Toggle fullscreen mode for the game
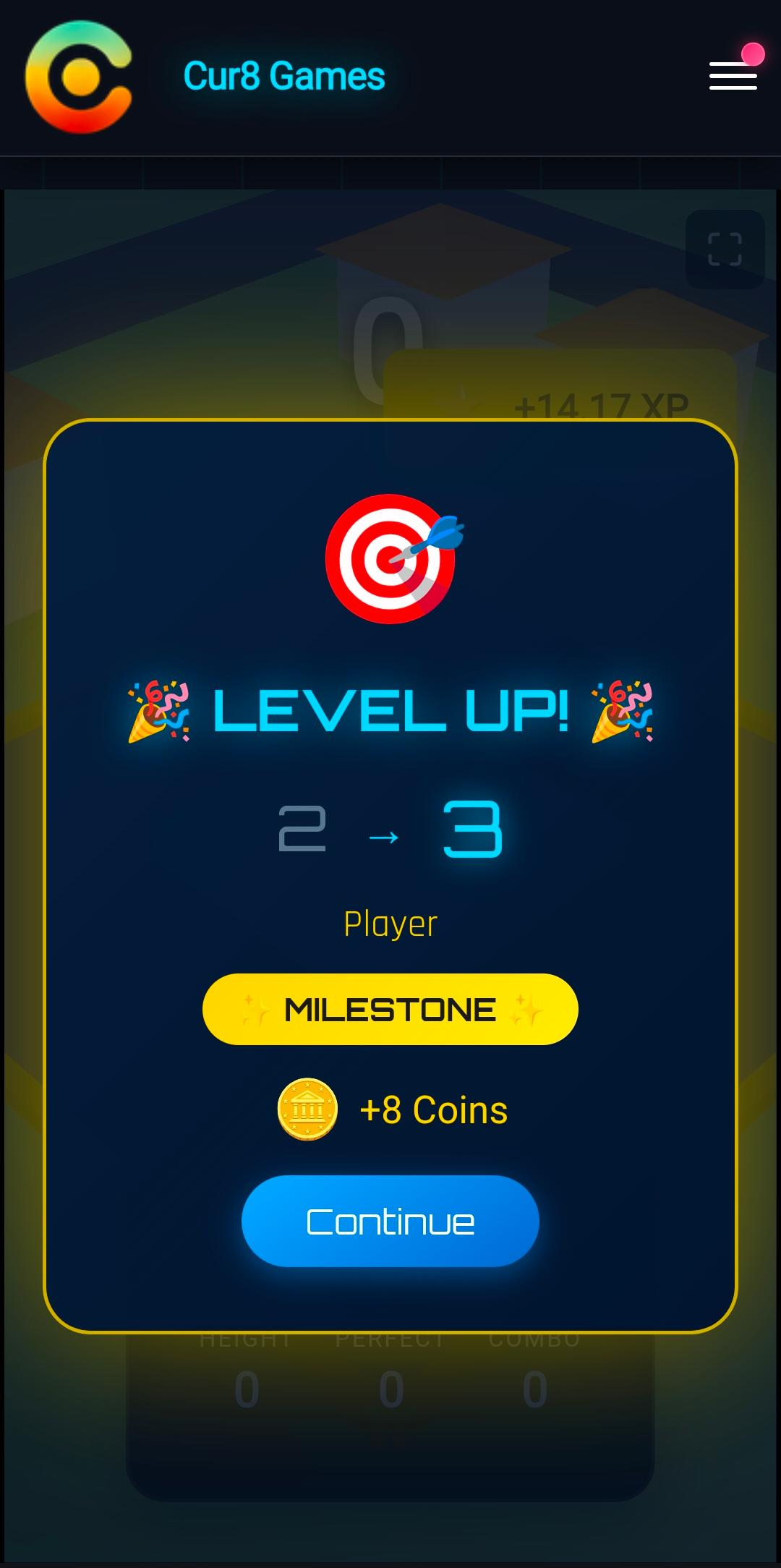 tap(725, 250)
